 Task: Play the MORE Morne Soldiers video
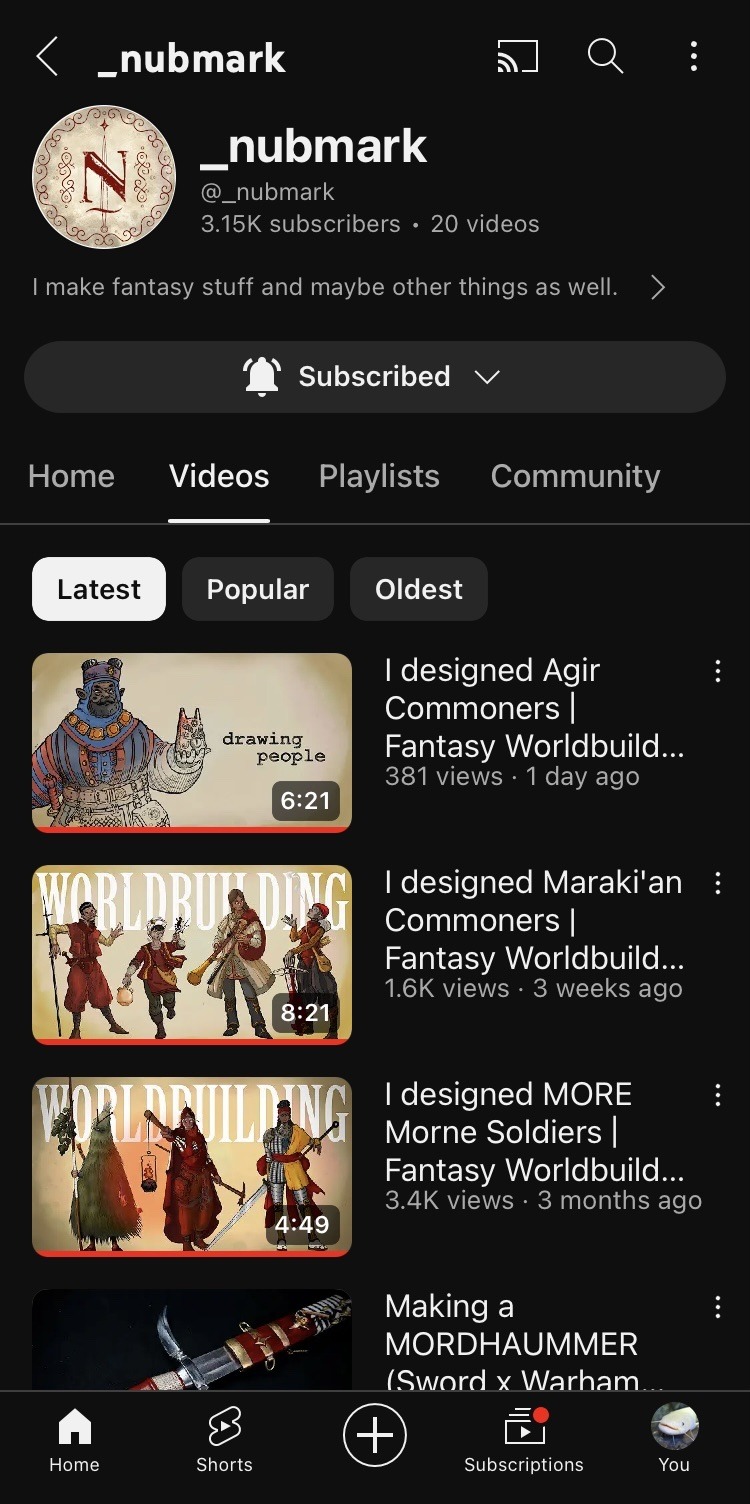point(192,1166)
